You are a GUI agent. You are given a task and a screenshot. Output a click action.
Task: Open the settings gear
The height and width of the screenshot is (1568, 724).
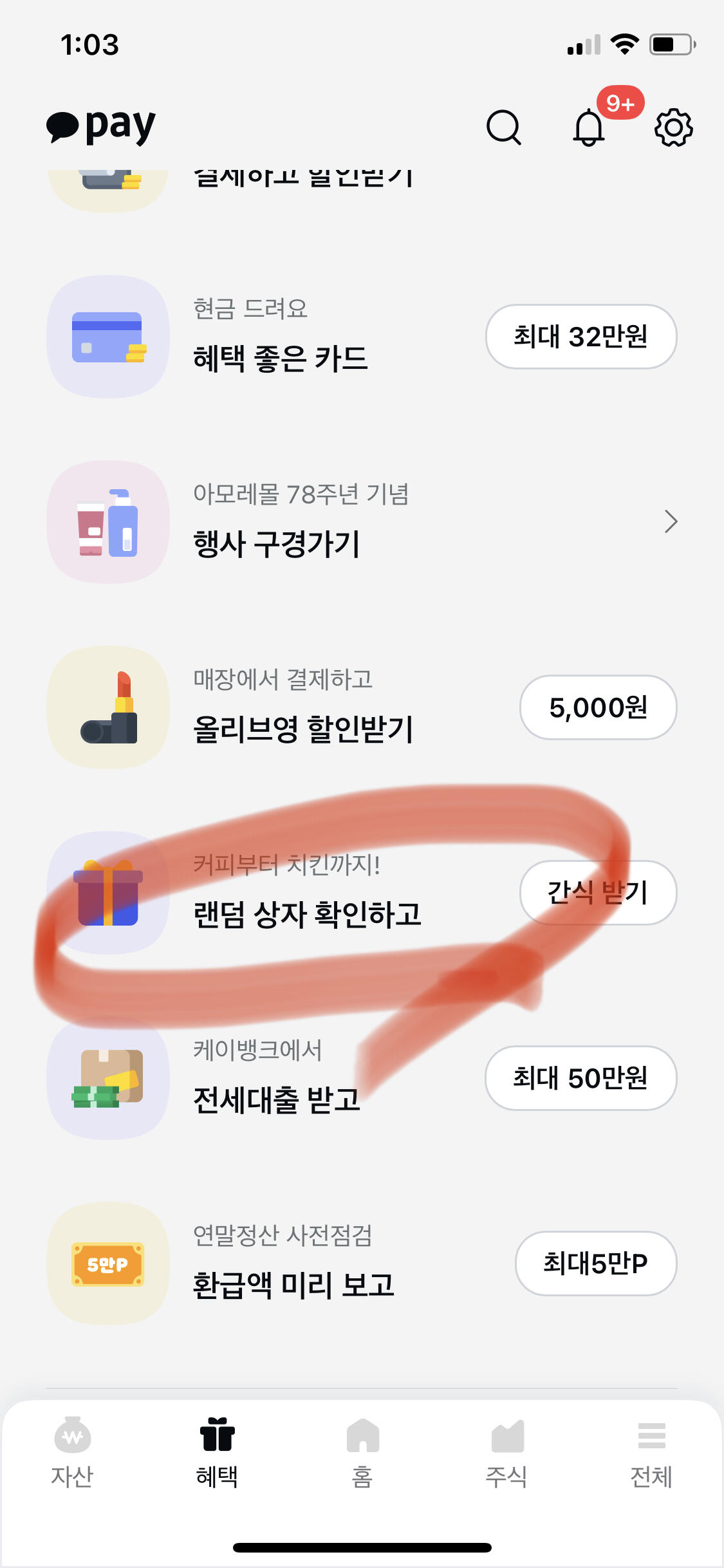point(673,127)
